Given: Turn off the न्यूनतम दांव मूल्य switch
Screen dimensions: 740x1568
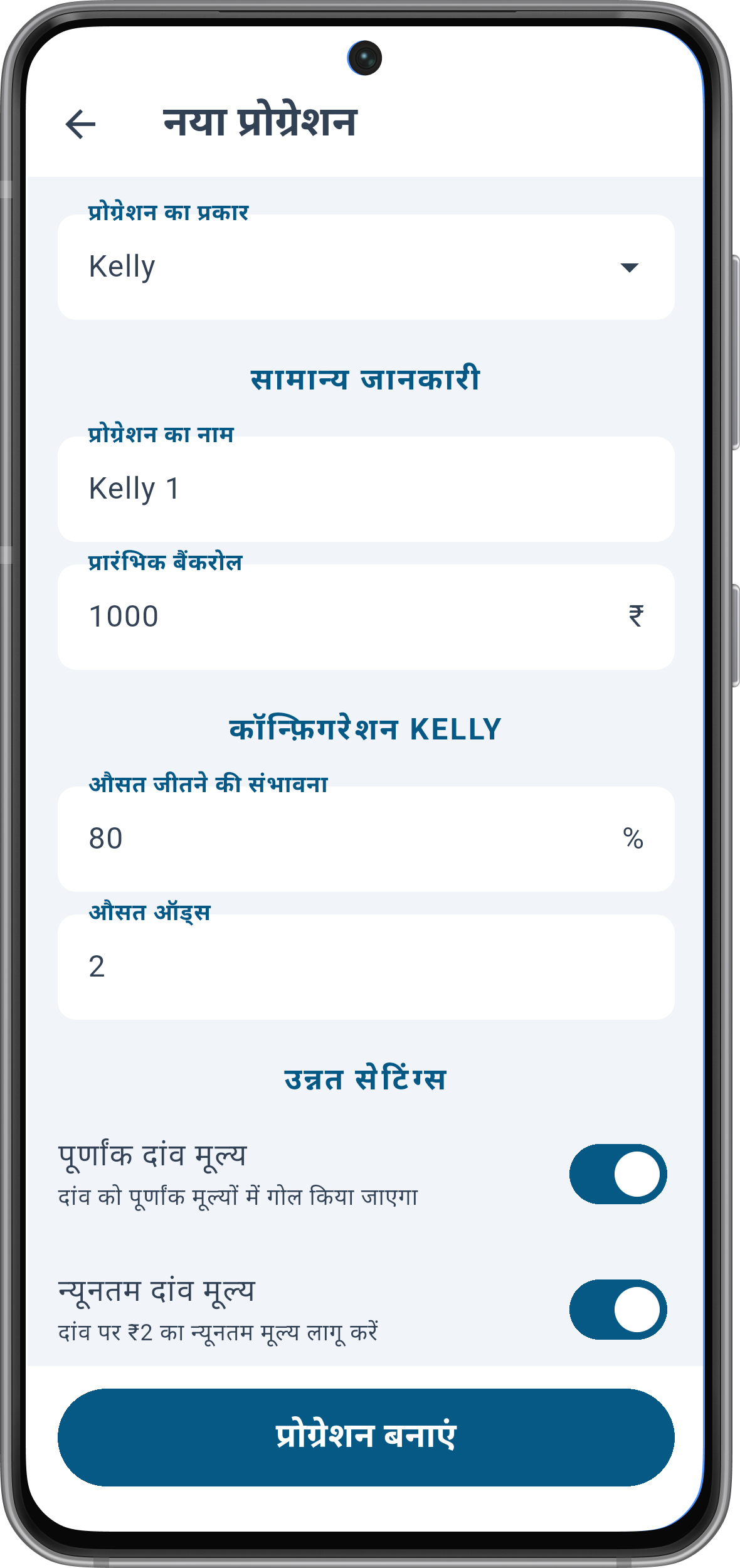Looking at the screenshot, I should [618, 1310].
